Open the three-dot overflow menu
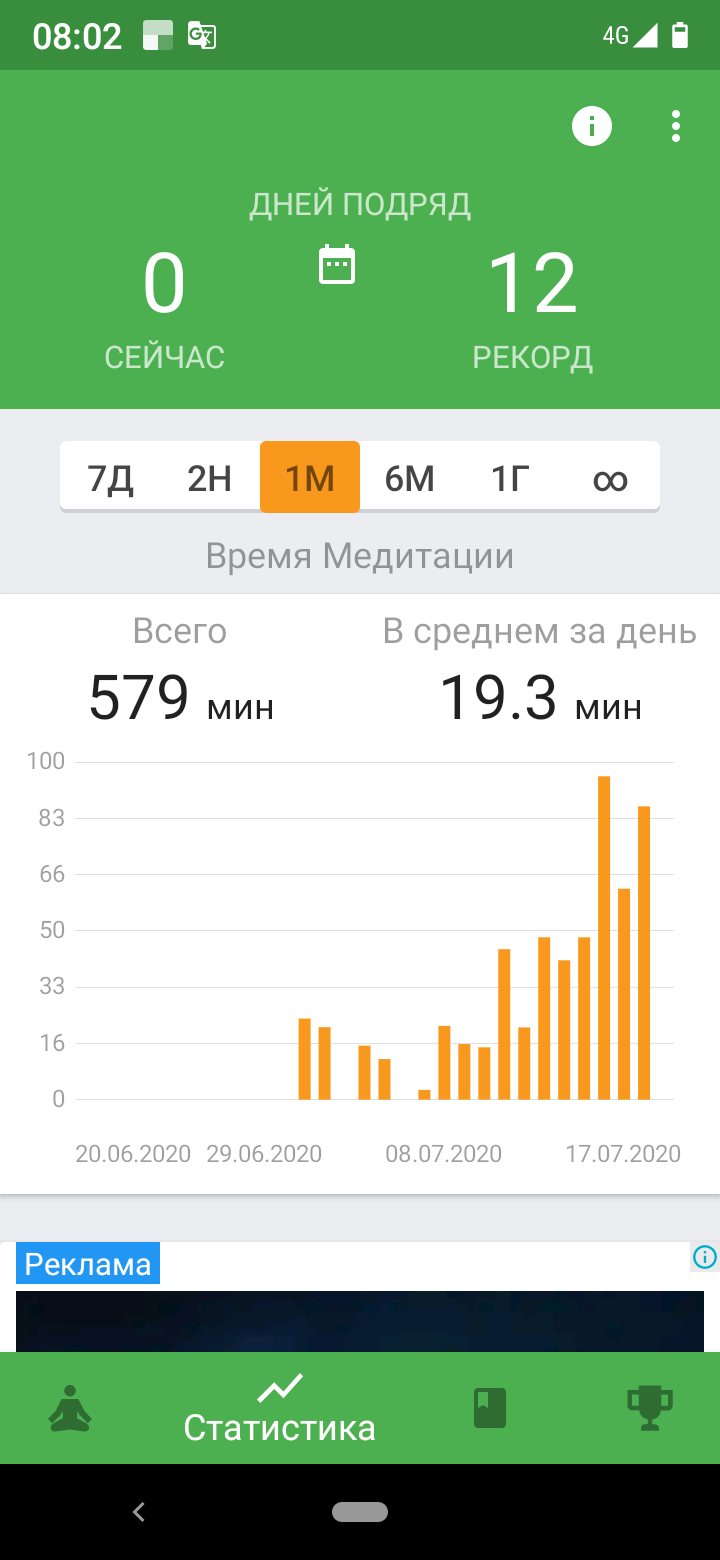 pyautogui.click(x=676, y=126)
